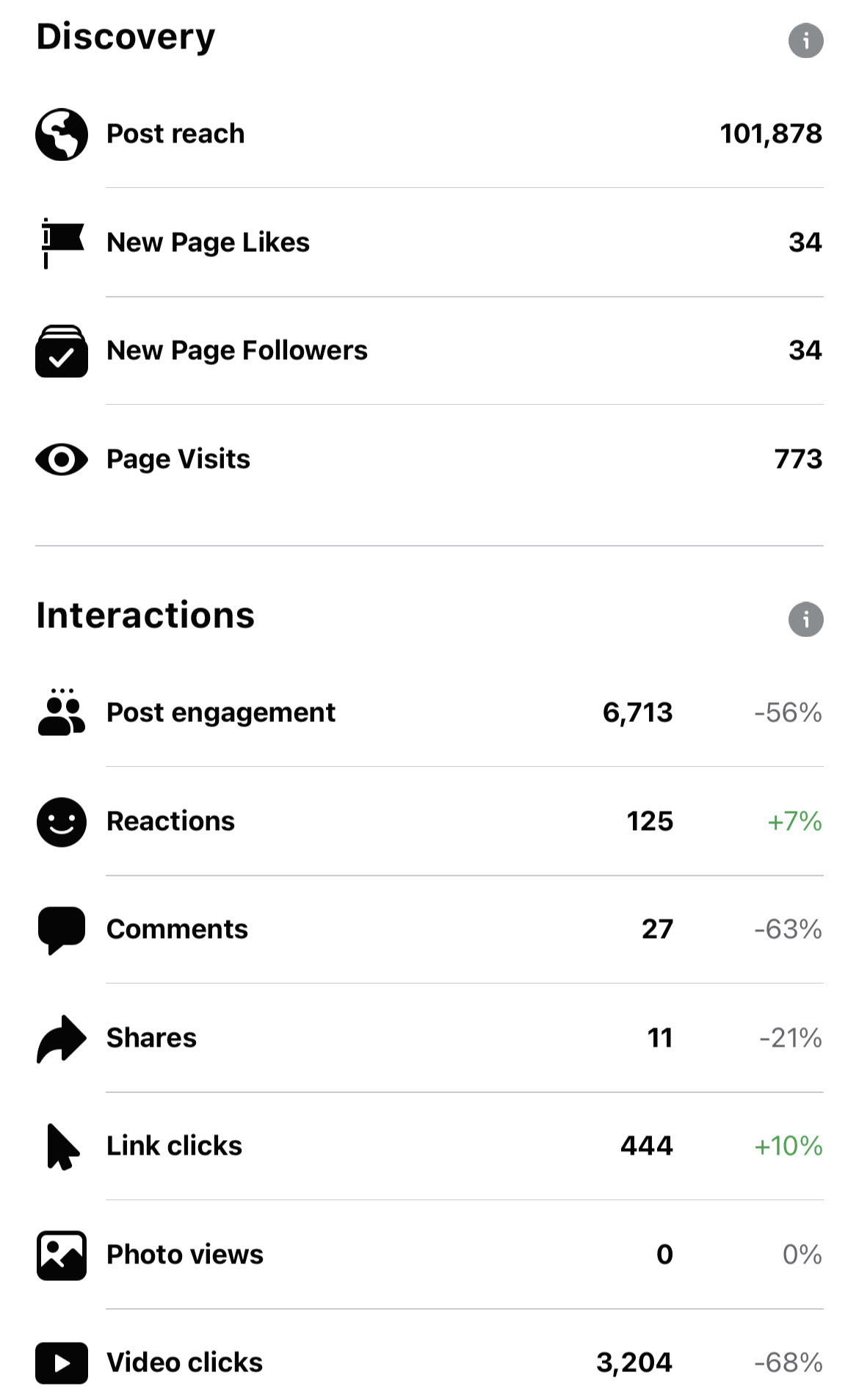859x1400 pixels.
Task: Open the Discovery info icon
Action: 805,40
